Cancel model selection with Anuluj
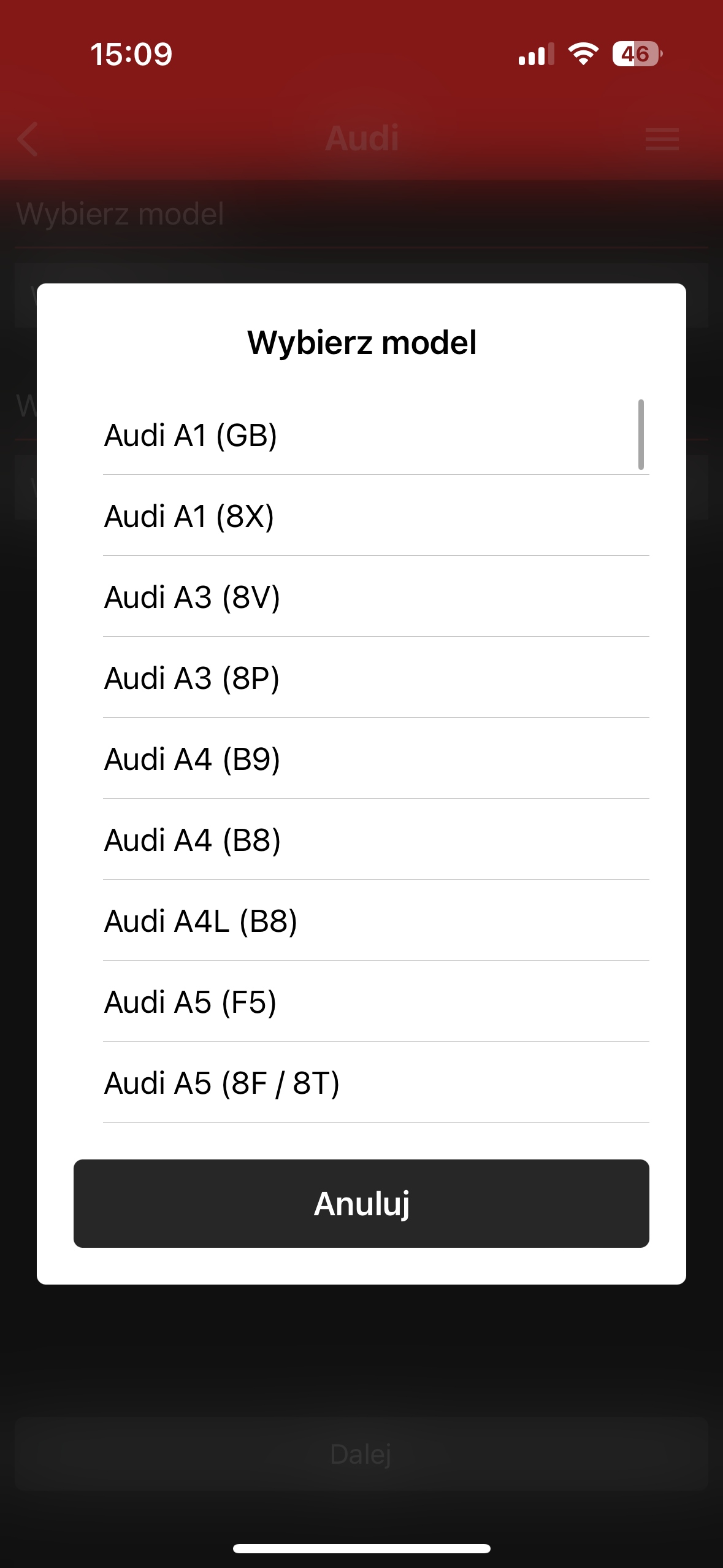Viewport: 723px width, 1568px height. coord(361,1204)
